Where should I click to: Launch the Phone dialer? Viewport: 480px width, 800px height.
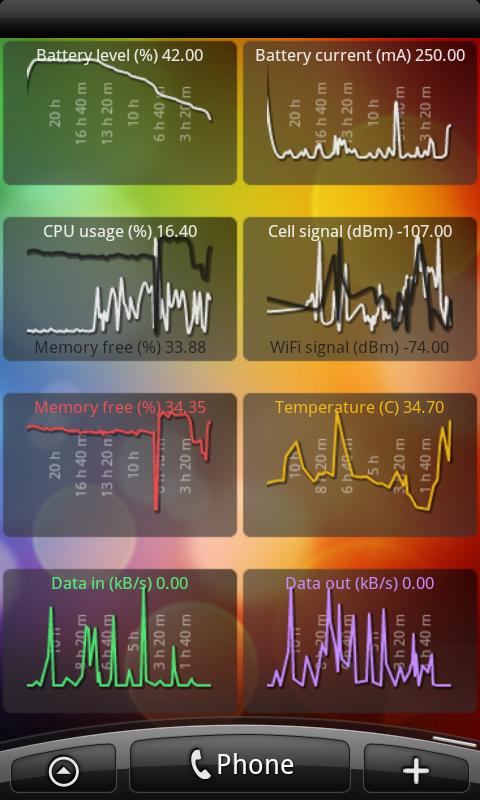click(x=240, y=764)
